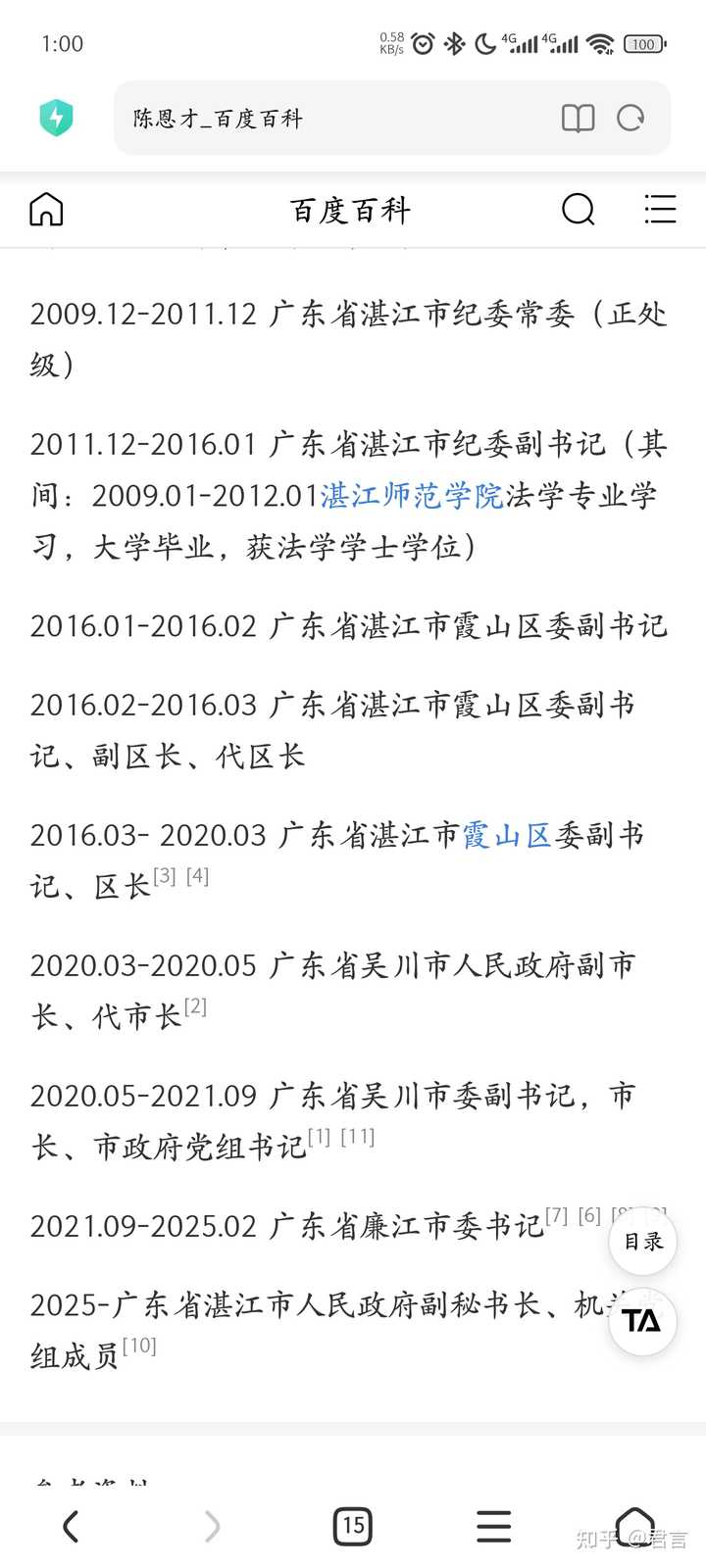The image size is (706, 1568).
Task: Open reference [11] citation
Action: tap(357, 1136)
